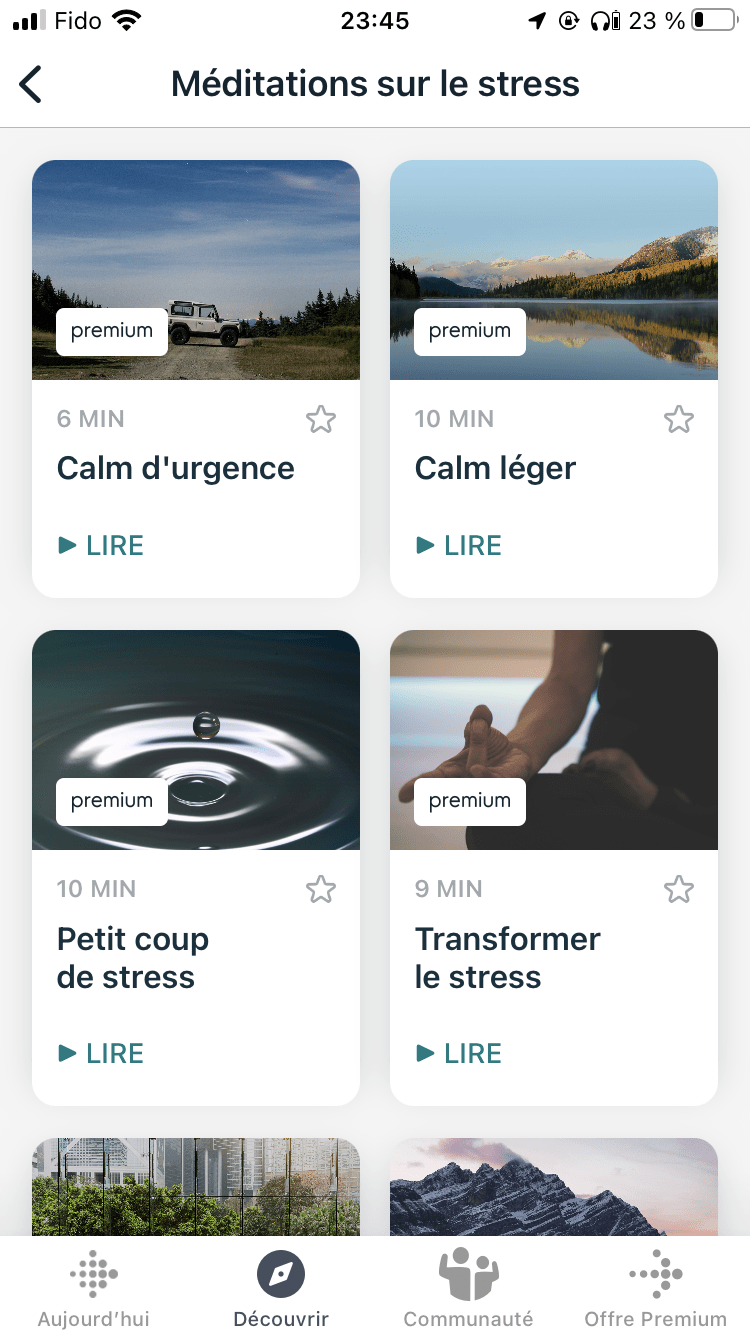Play Calm d'urgence with LIRE
This screenshot has width=750, height=1334.
(101, 546)
